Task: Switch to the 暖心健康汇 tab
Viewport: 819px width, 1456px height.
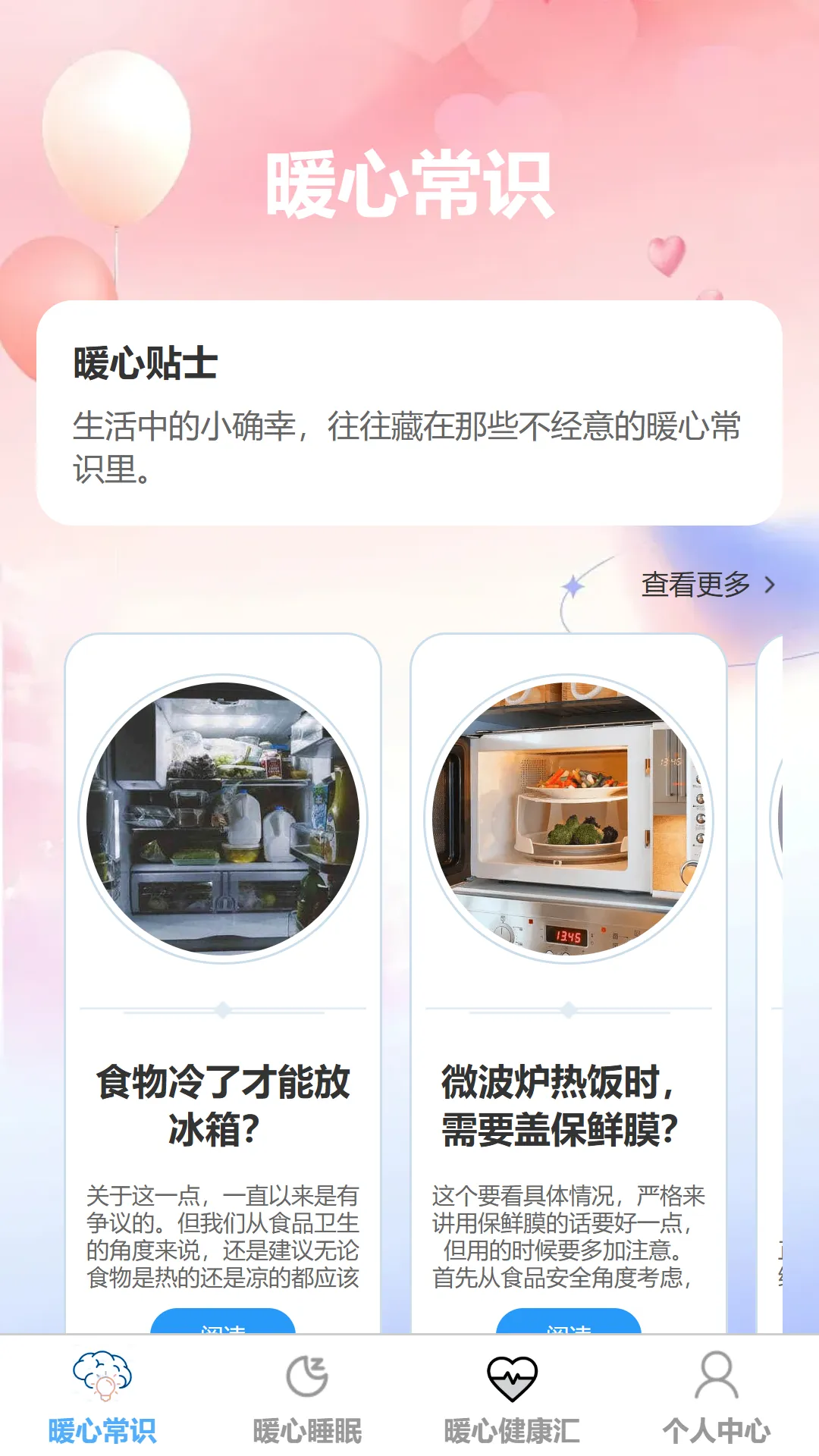Action: (x=512, y=1397)
